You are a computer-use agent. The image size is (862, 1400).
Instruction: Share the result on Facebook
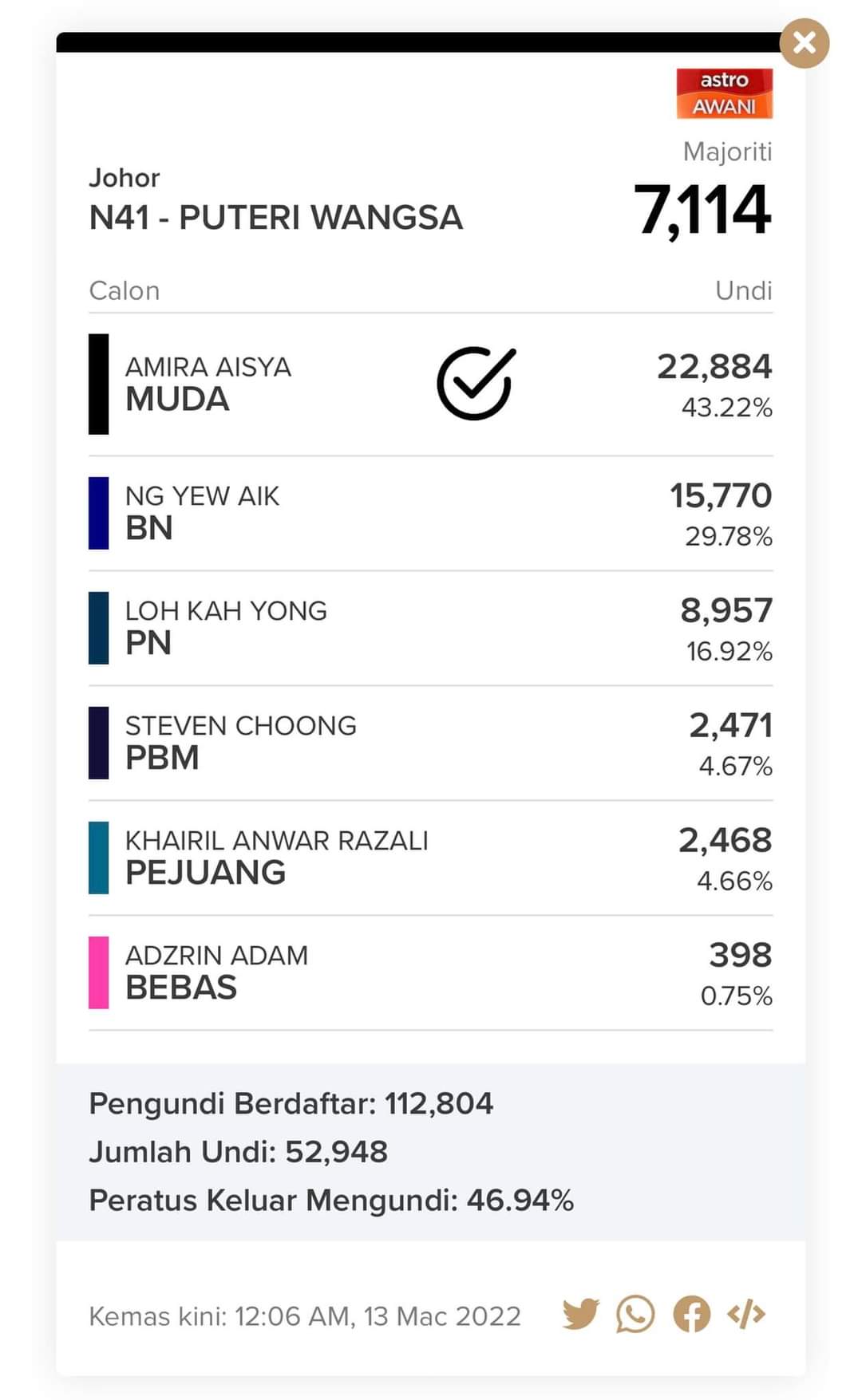[x=691, y=1314]
